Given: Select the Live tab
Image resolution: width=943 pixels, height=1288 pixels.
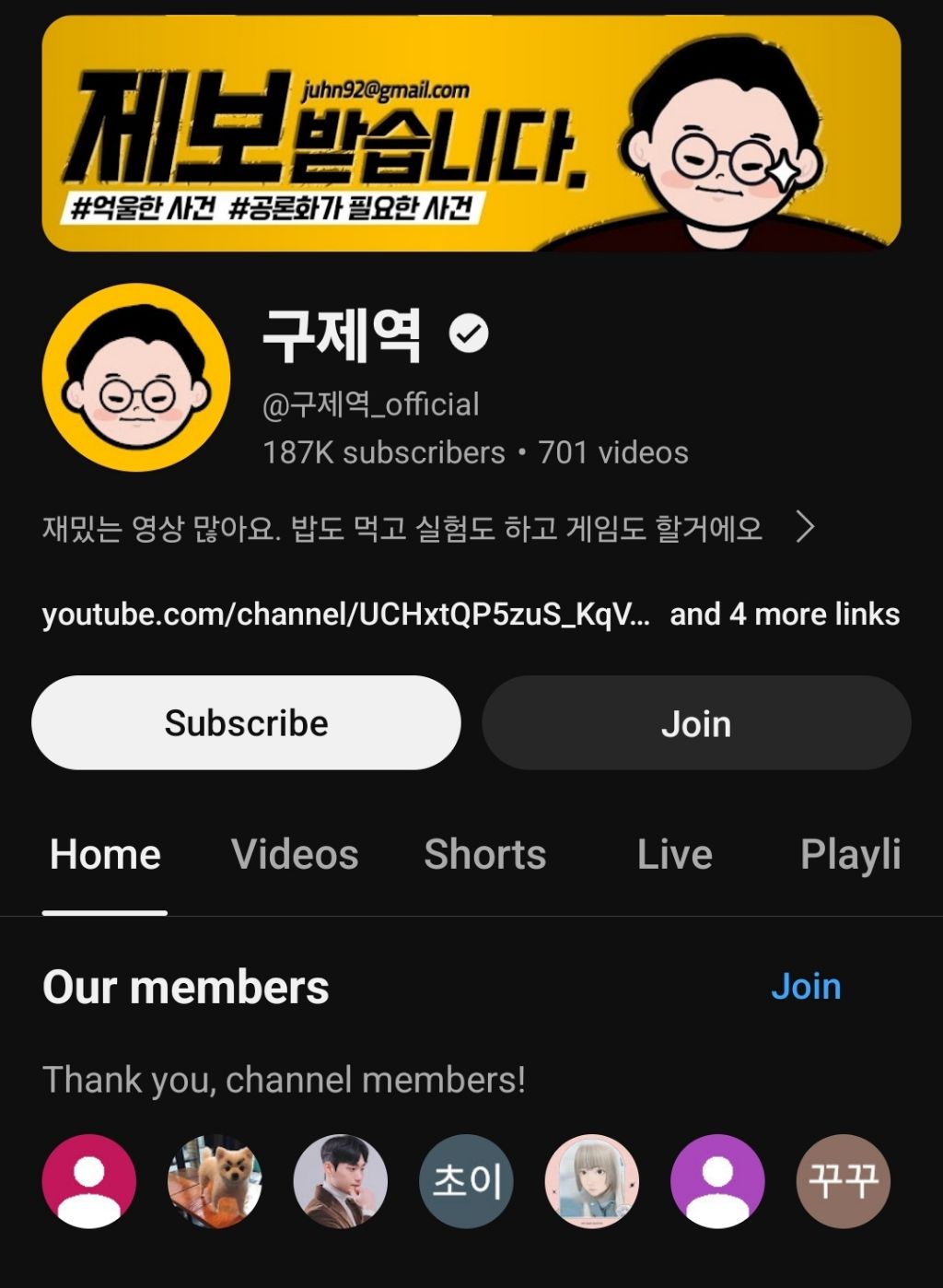Looking at the screenshot, I should coord(674,855).
